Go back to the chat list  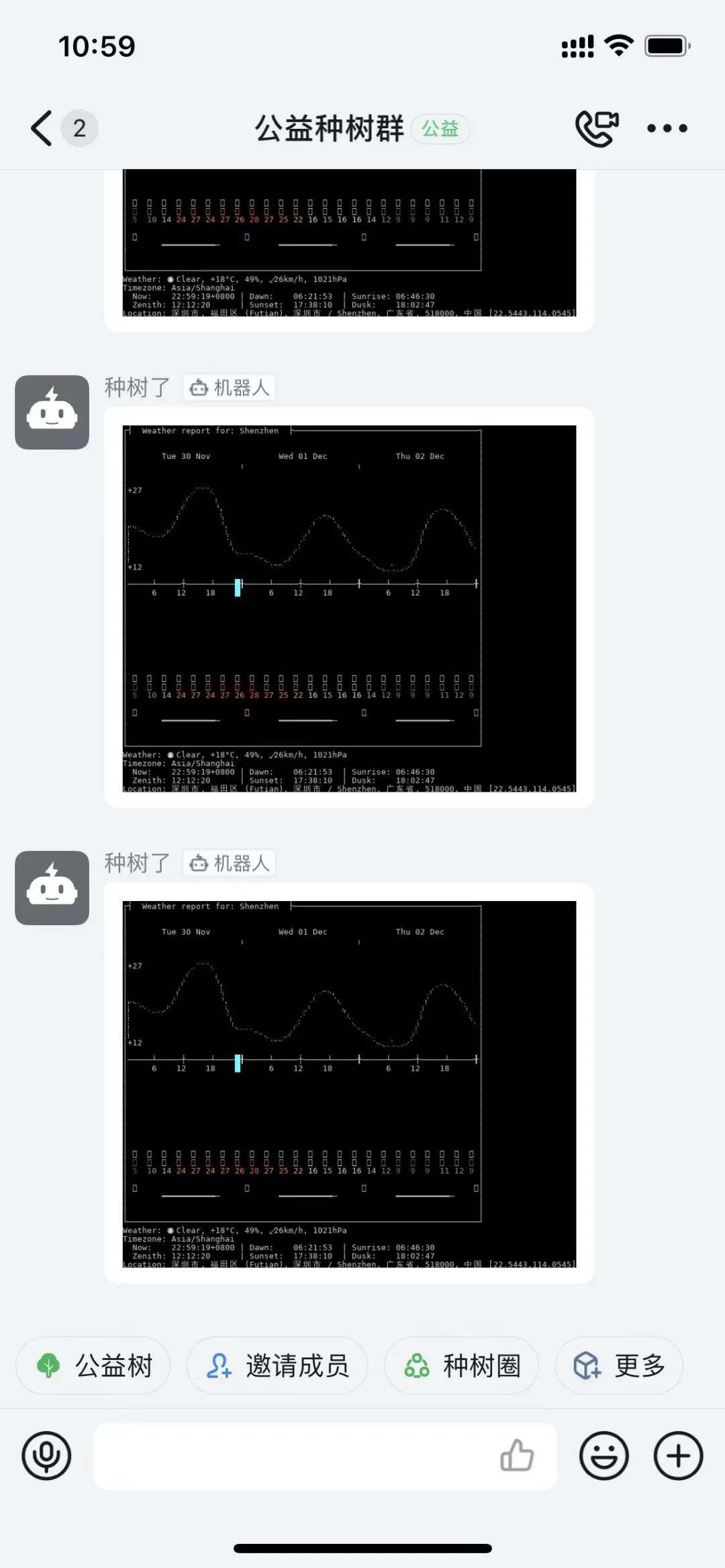pyautogui.click(x=42, y=128)
